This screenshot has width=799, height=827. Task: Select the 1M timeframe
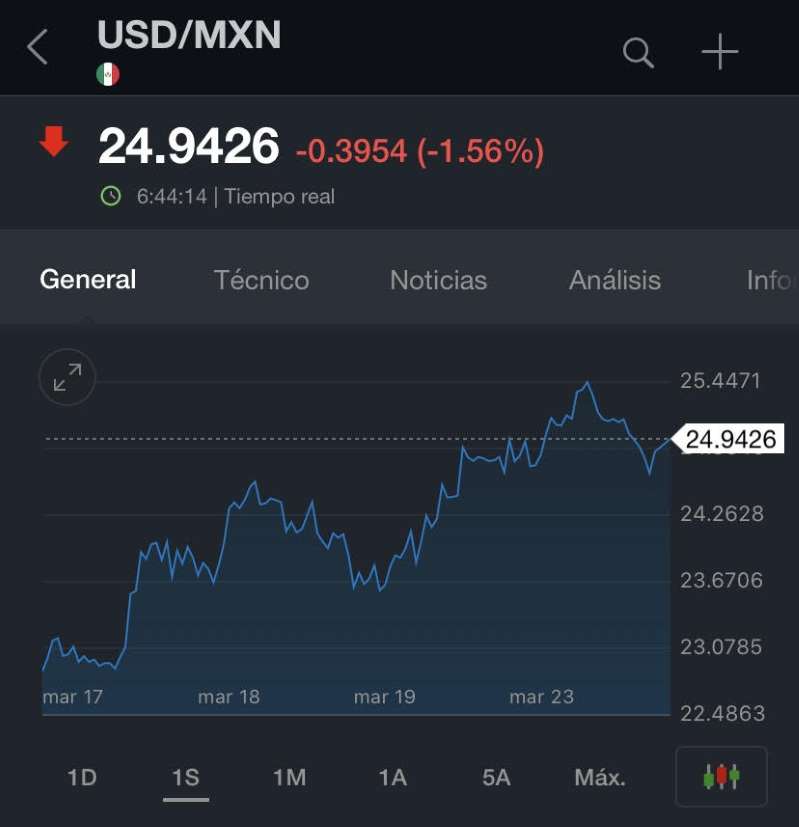(x=287, y=777)
